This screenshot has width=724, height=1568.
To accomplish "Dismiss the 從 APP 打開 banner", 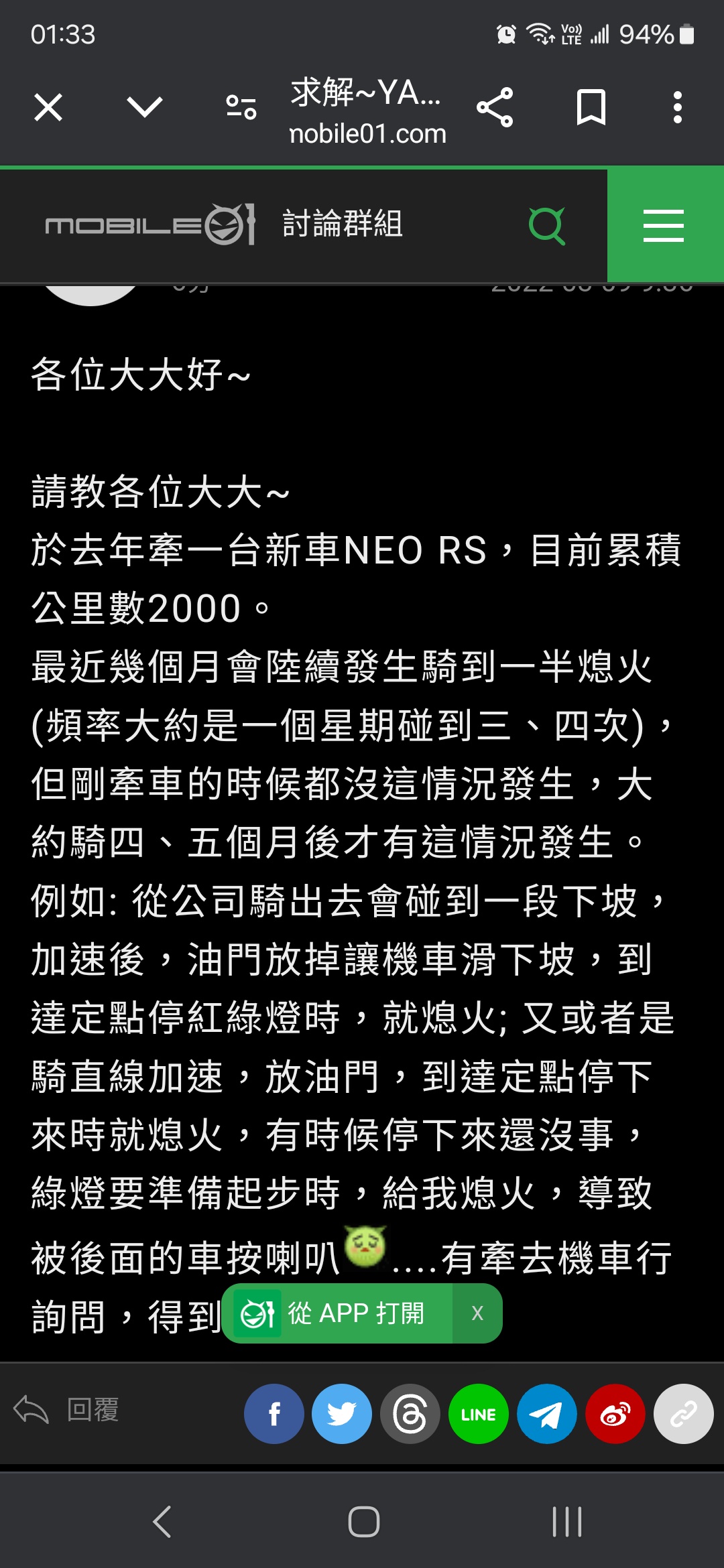I will 477,1313.
